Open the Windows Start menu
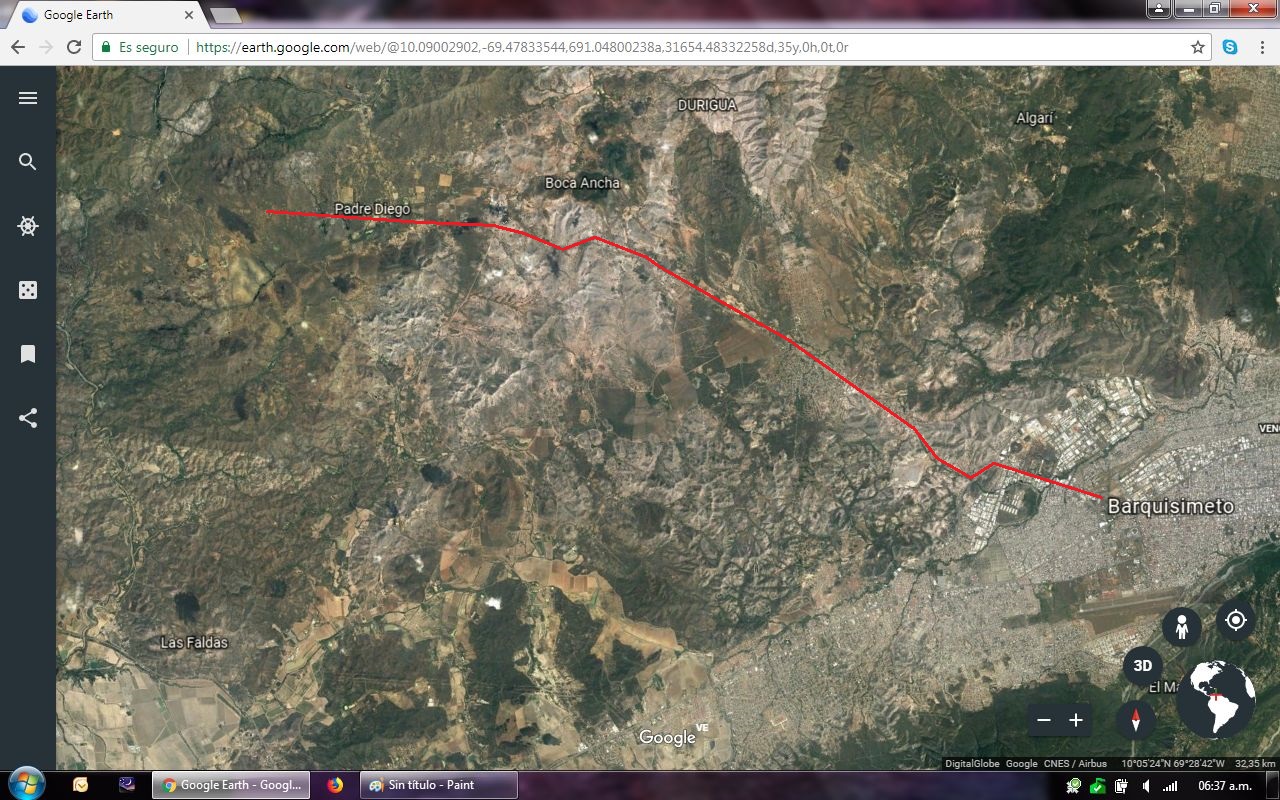1280x800 pixels. coord(25,783)
